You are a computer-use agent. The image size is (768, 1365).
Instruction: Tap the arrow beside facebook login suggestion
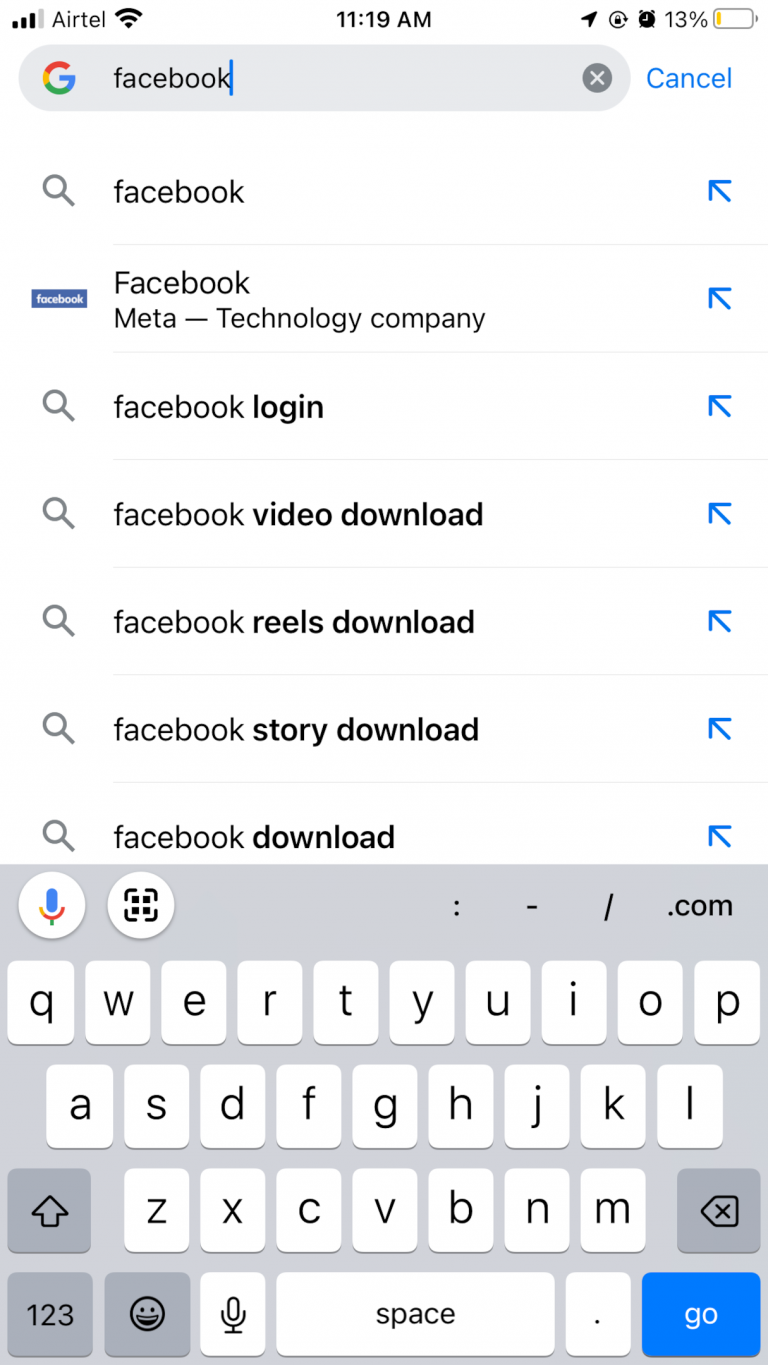(x=719, y=406)
